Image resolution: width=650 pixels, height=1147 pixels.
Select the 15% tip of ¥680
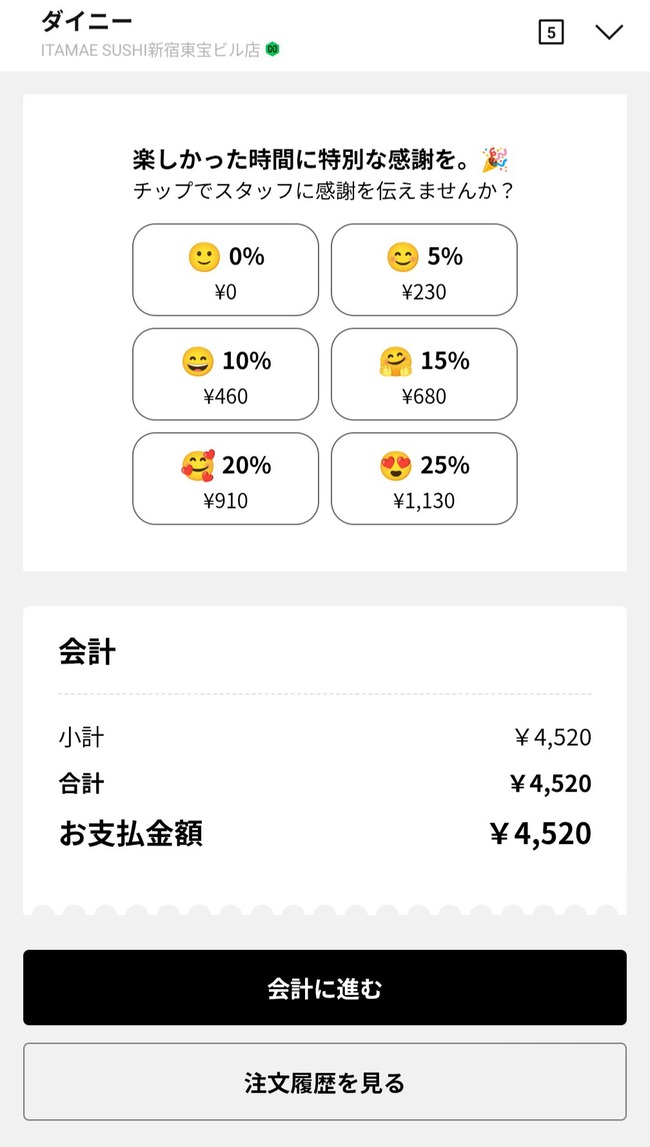424,374
